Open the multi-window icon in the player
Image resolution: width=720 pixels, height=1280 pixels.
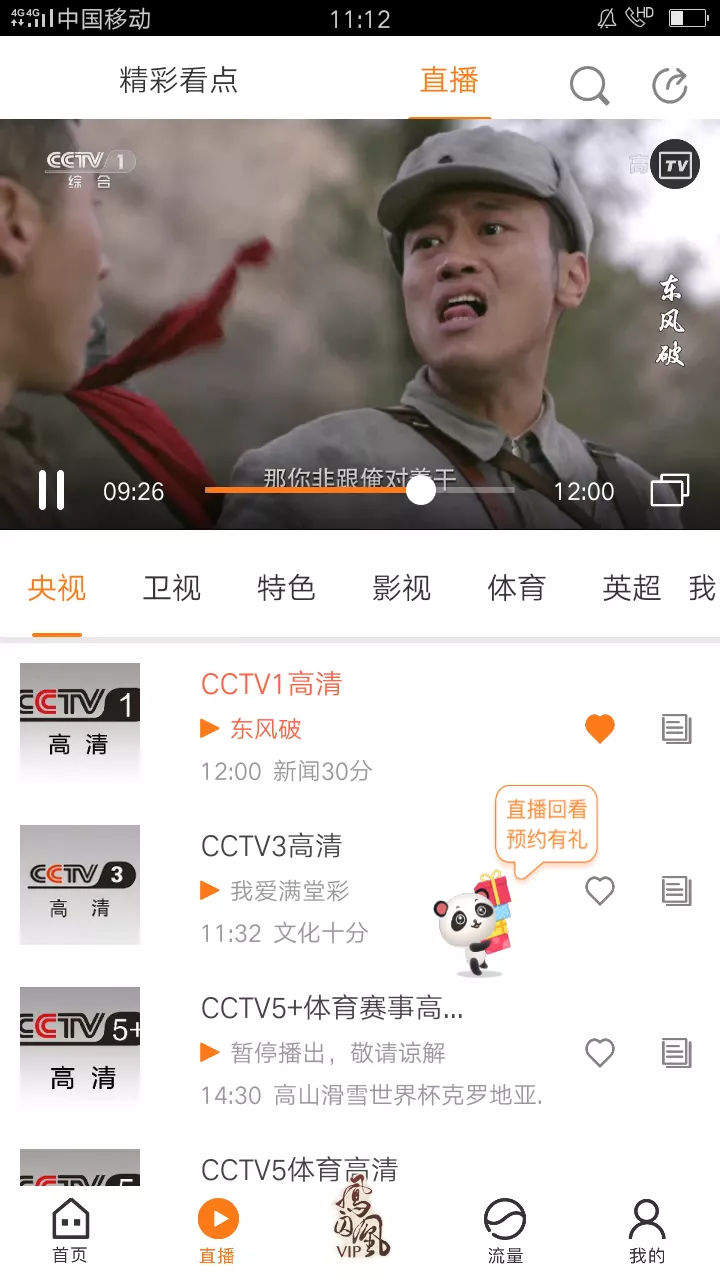(x=671, y=490)
